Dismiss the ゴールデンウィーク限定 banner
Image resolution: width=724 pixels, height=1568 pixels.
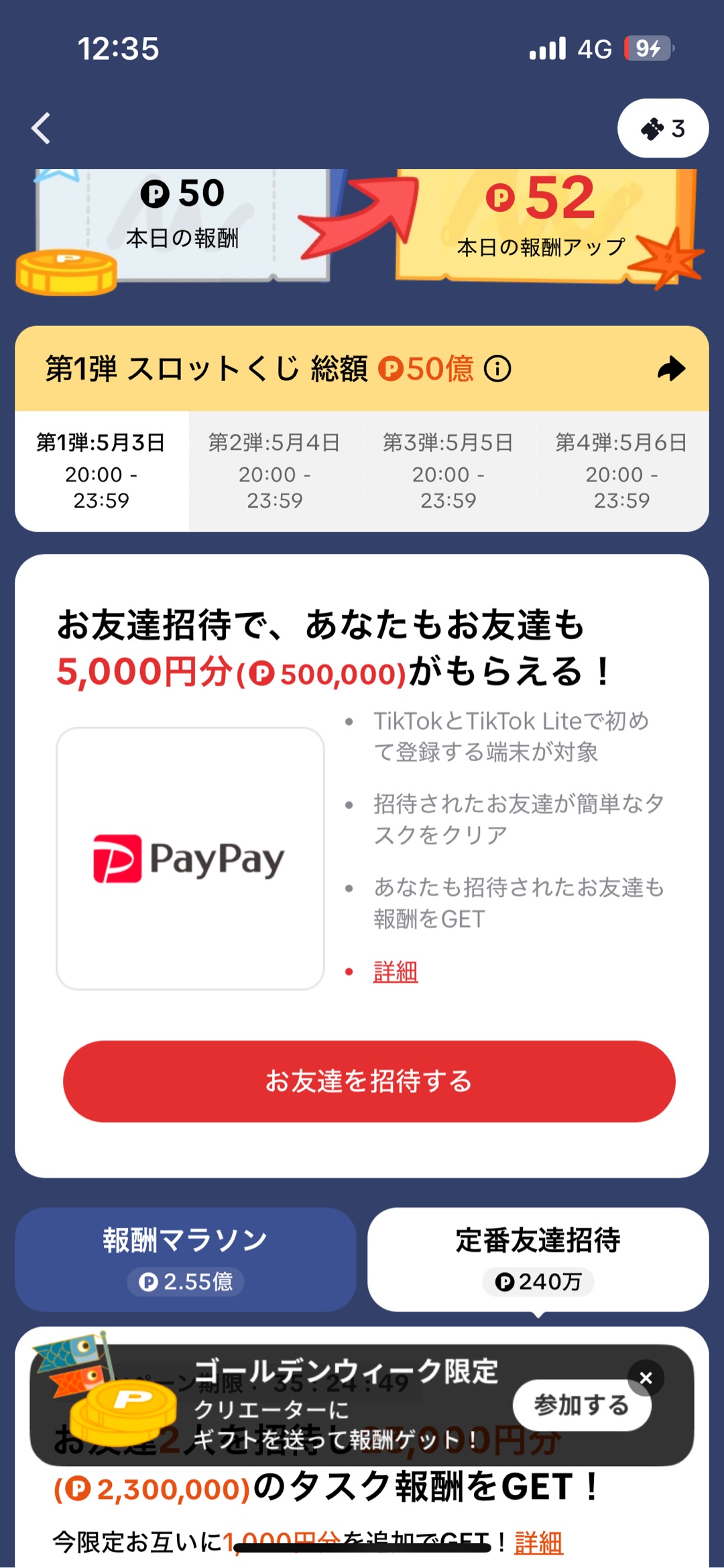(646, 1378)
